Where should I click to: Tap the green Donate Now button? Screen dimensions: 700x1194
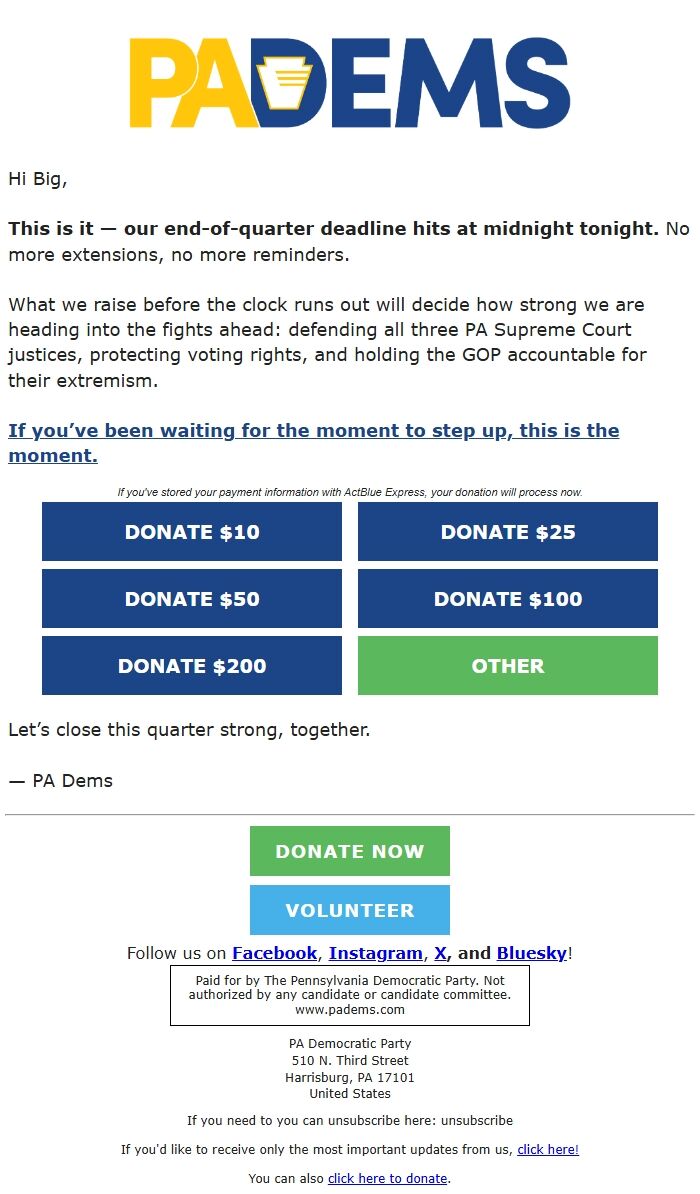coord(350,851)
